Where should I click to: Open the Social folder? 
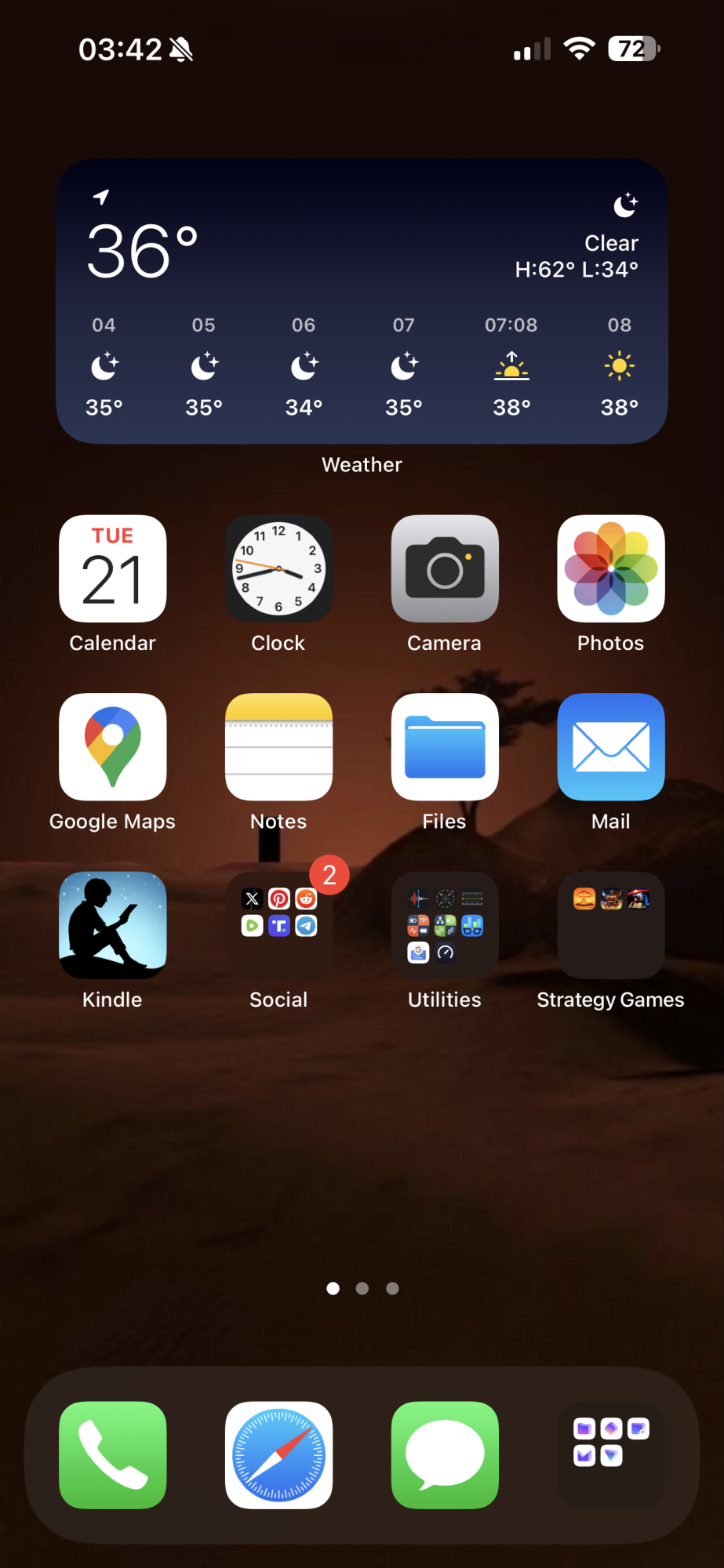(x=278, y=925)
